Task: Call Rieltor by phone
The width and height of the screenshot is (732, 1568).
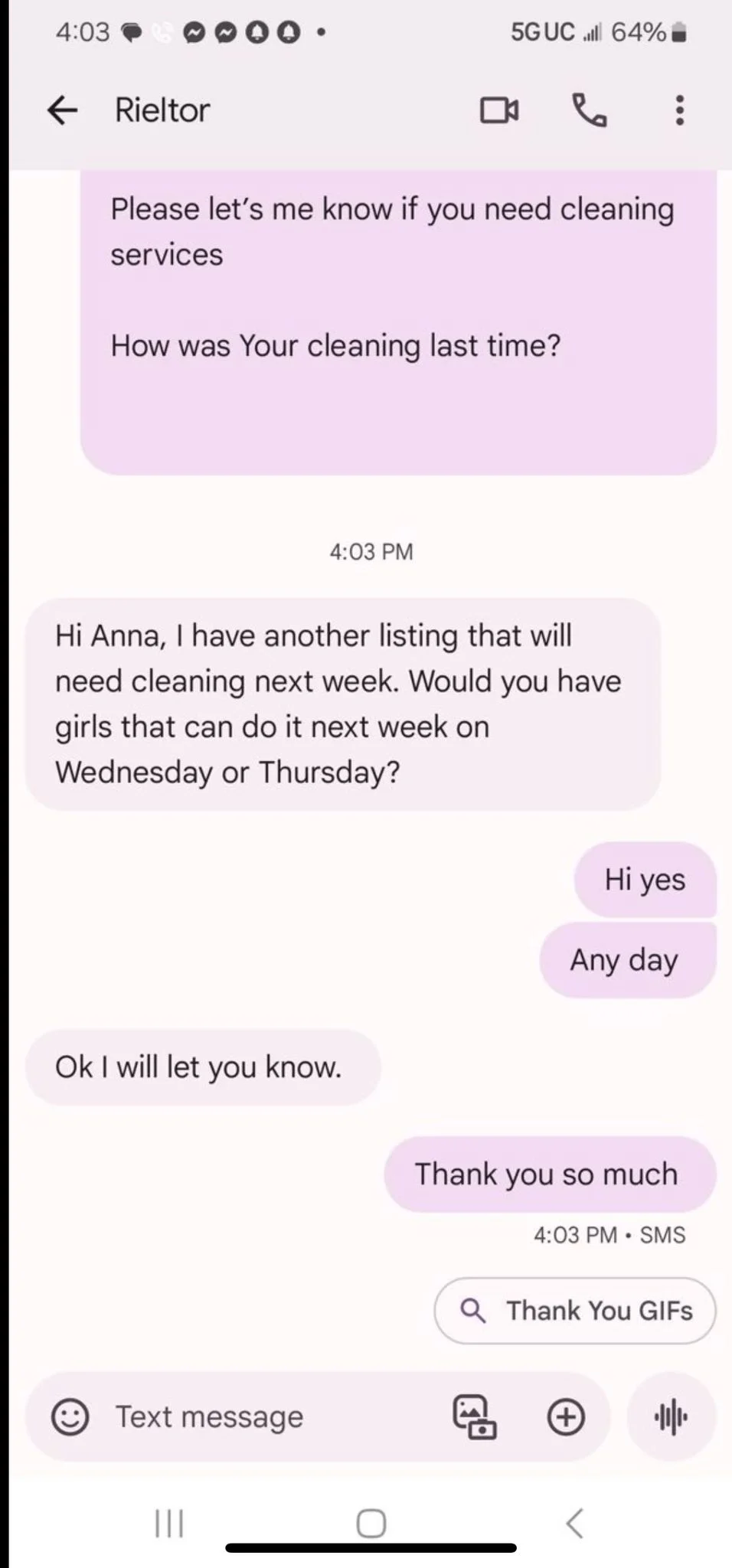Action: (x=589, y=110)
